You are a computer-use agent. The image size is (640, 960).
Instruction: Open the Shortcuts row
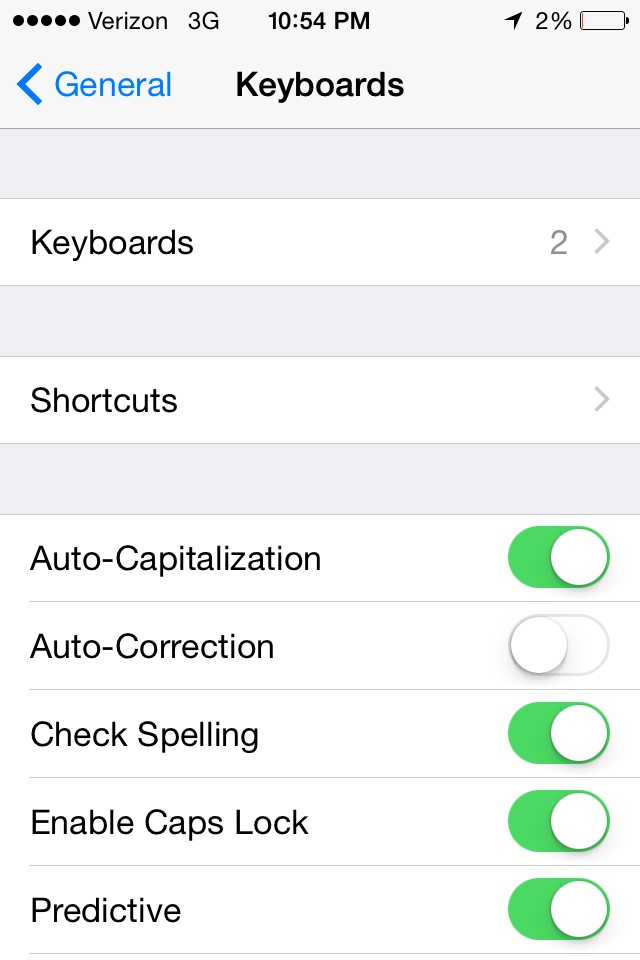click(x=320, y=401)
